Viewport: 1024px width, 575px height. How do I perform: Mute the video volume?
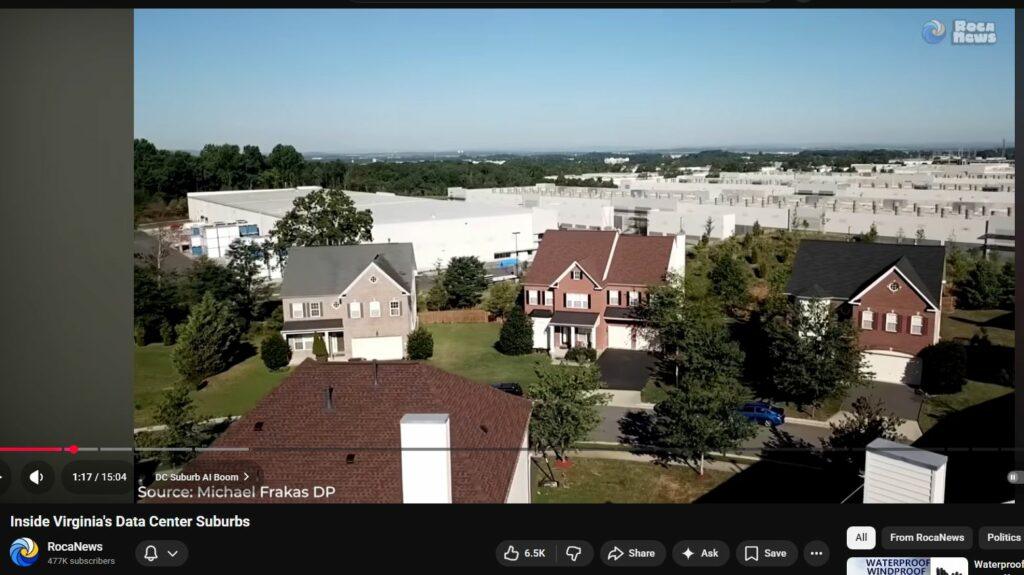(38, 477)
